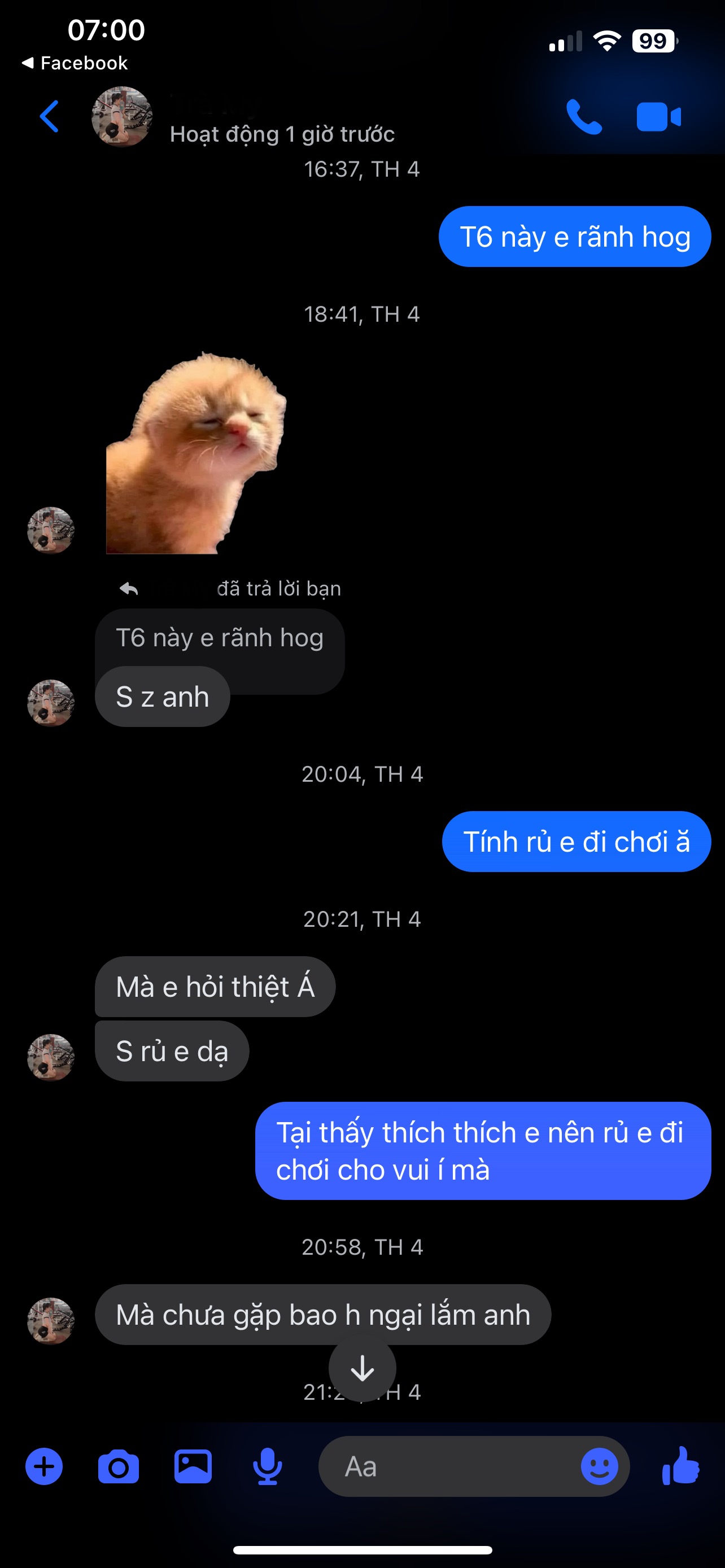Start a voice call
725x1568 pixels.
[584, 116]
